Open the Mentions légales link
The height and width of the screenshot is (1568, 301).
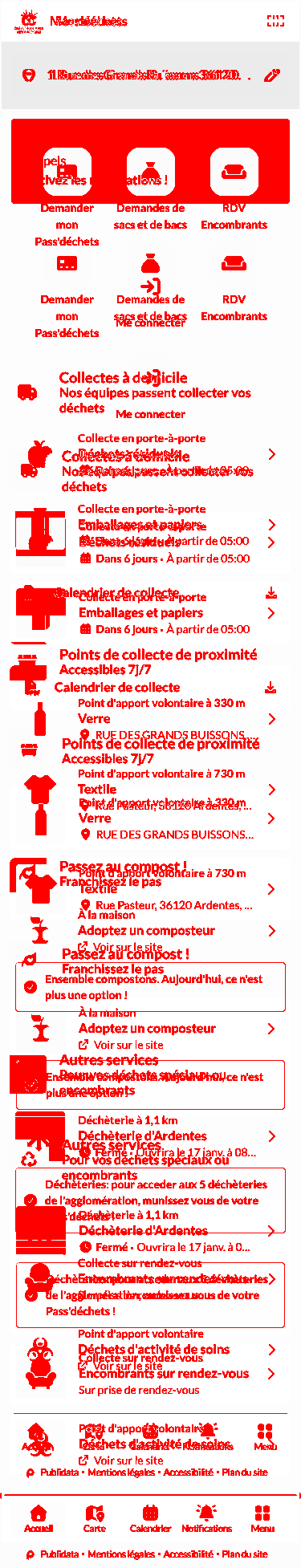coord(124,1554)
